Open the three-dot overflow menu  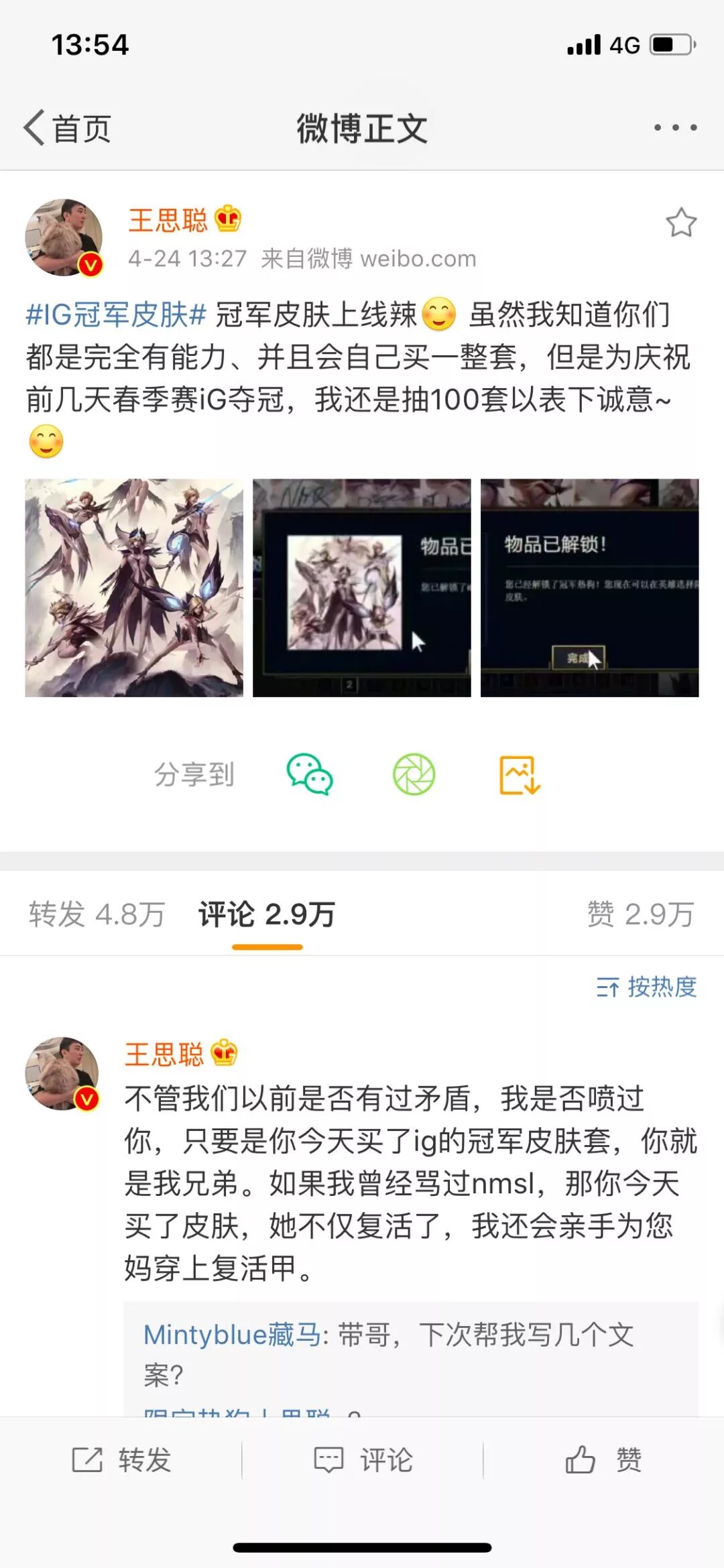point(675,127)
